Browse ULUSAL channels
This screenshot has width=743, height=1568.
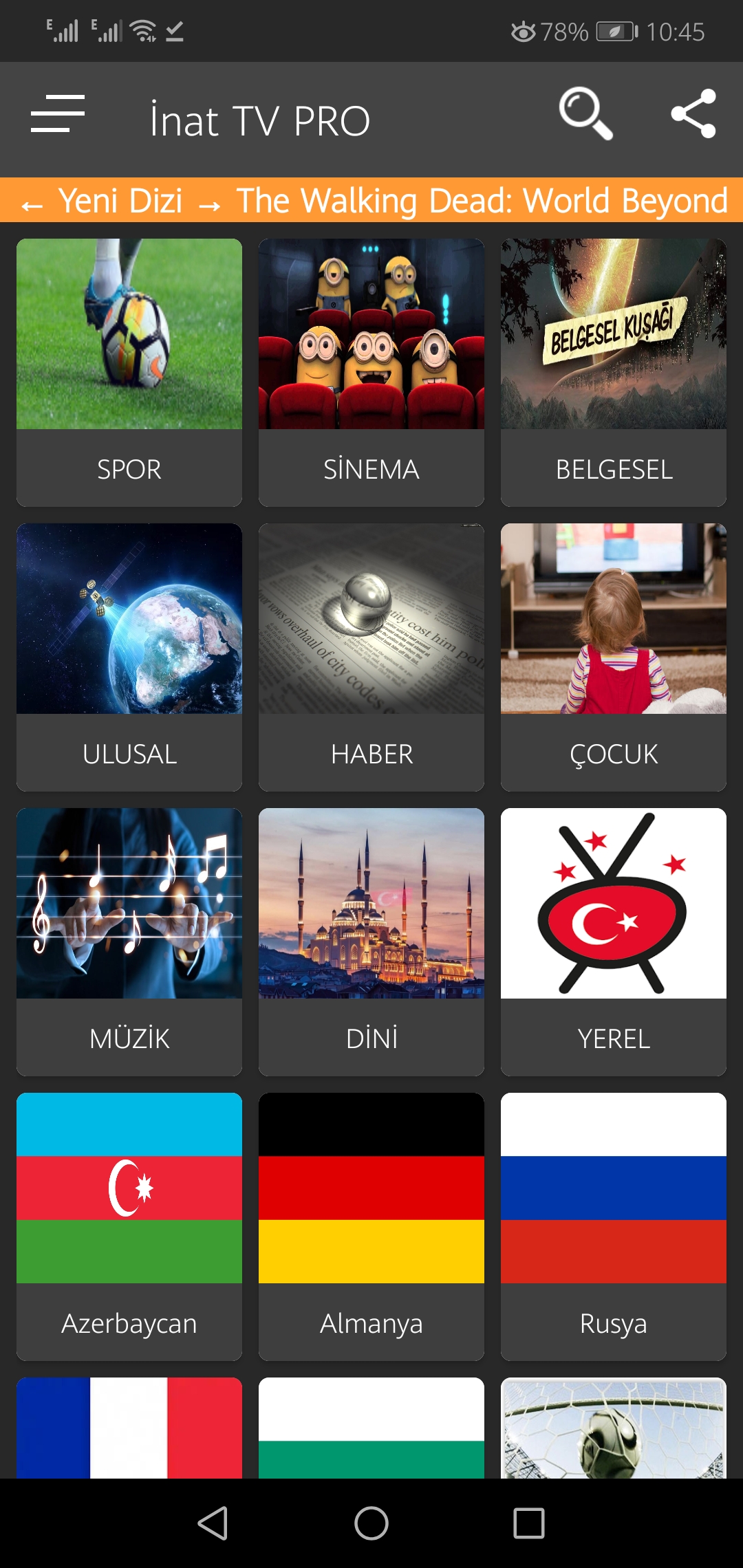coord(129,657)
